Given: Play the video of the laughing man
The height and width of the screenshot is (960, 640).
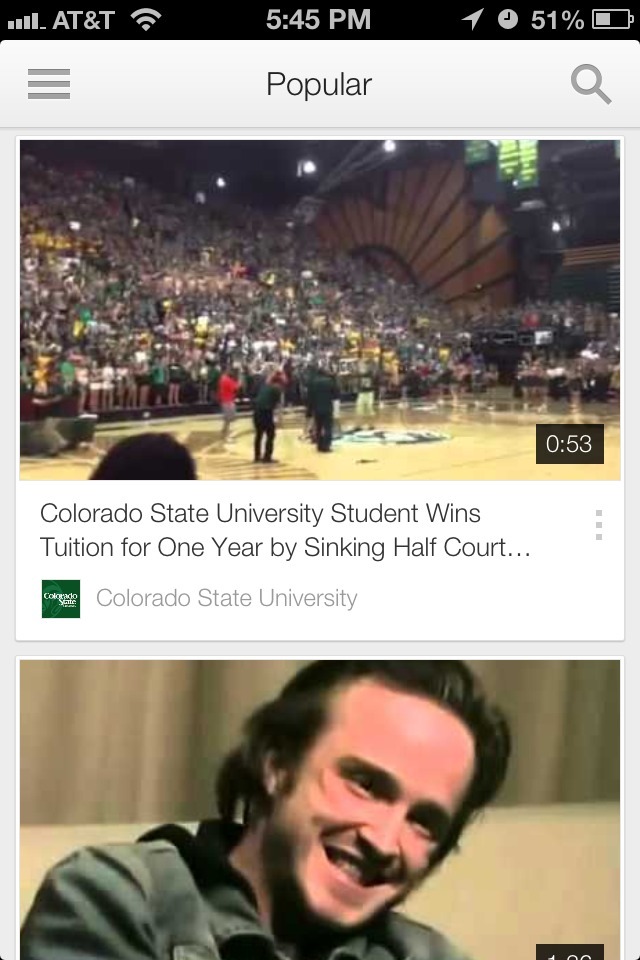Looking at the screenshot, I should coord(320,810).
